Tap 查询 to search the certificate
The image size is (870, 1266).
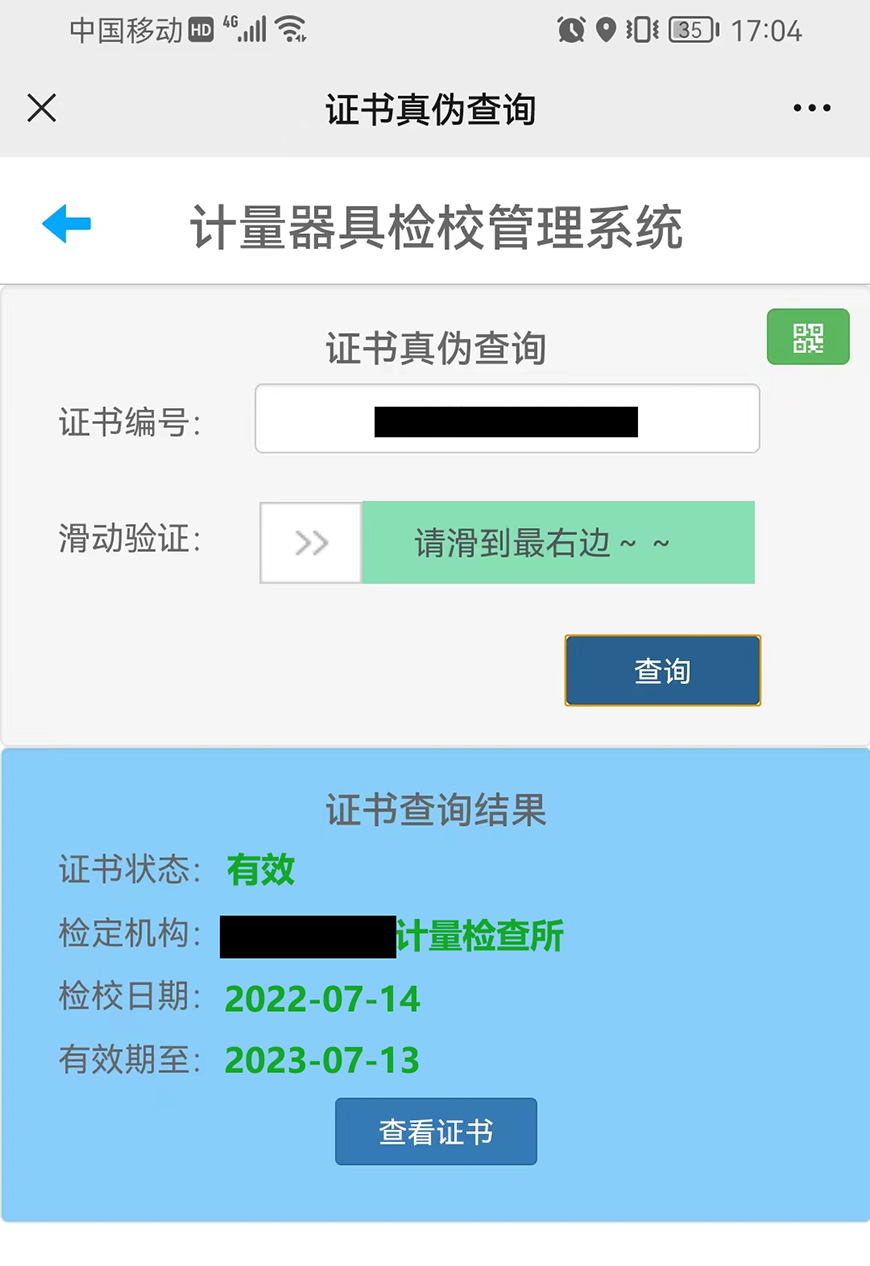[662, 671]
